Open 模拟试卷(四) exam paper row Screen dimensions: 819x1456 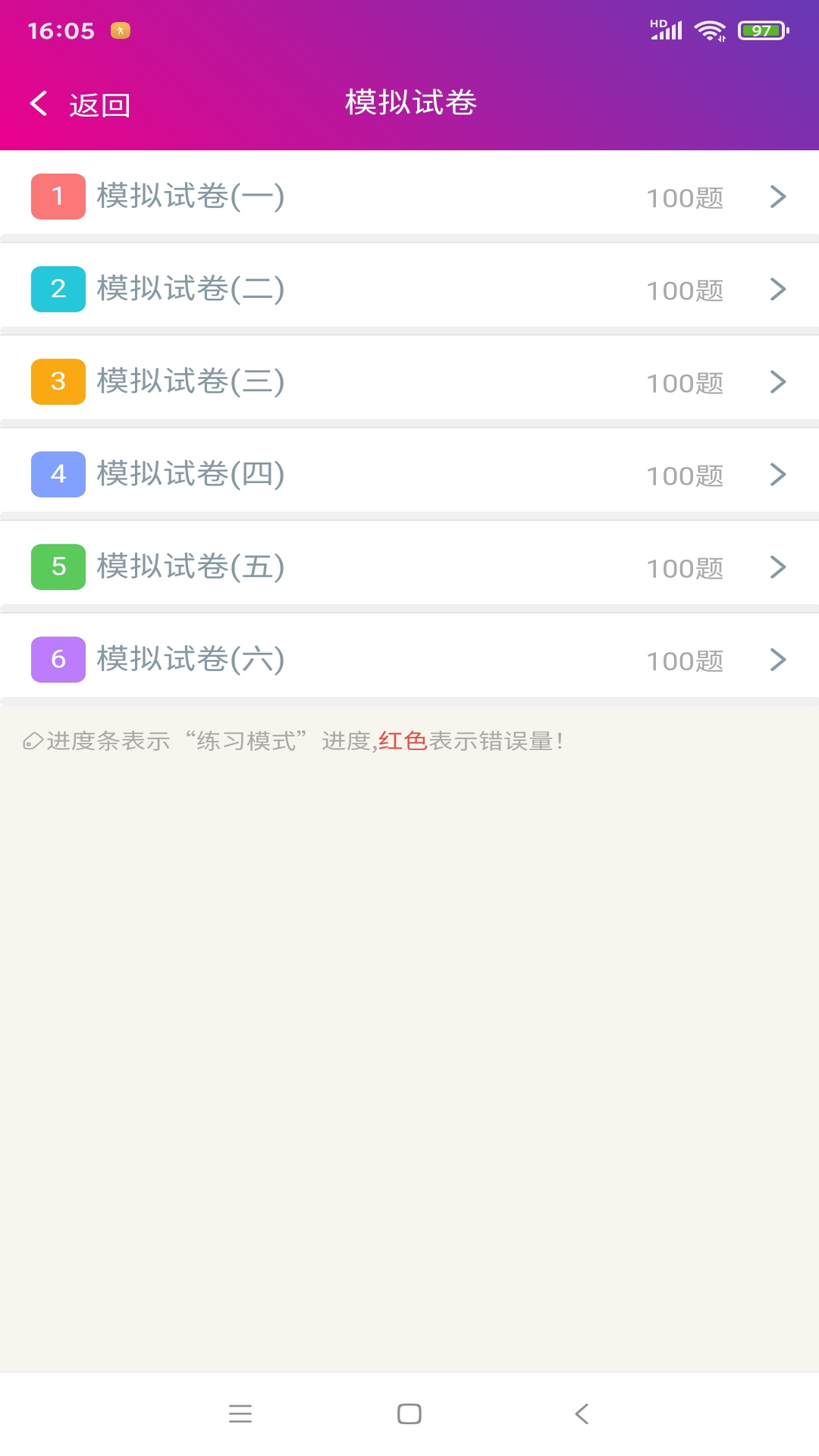pos(190,474)
